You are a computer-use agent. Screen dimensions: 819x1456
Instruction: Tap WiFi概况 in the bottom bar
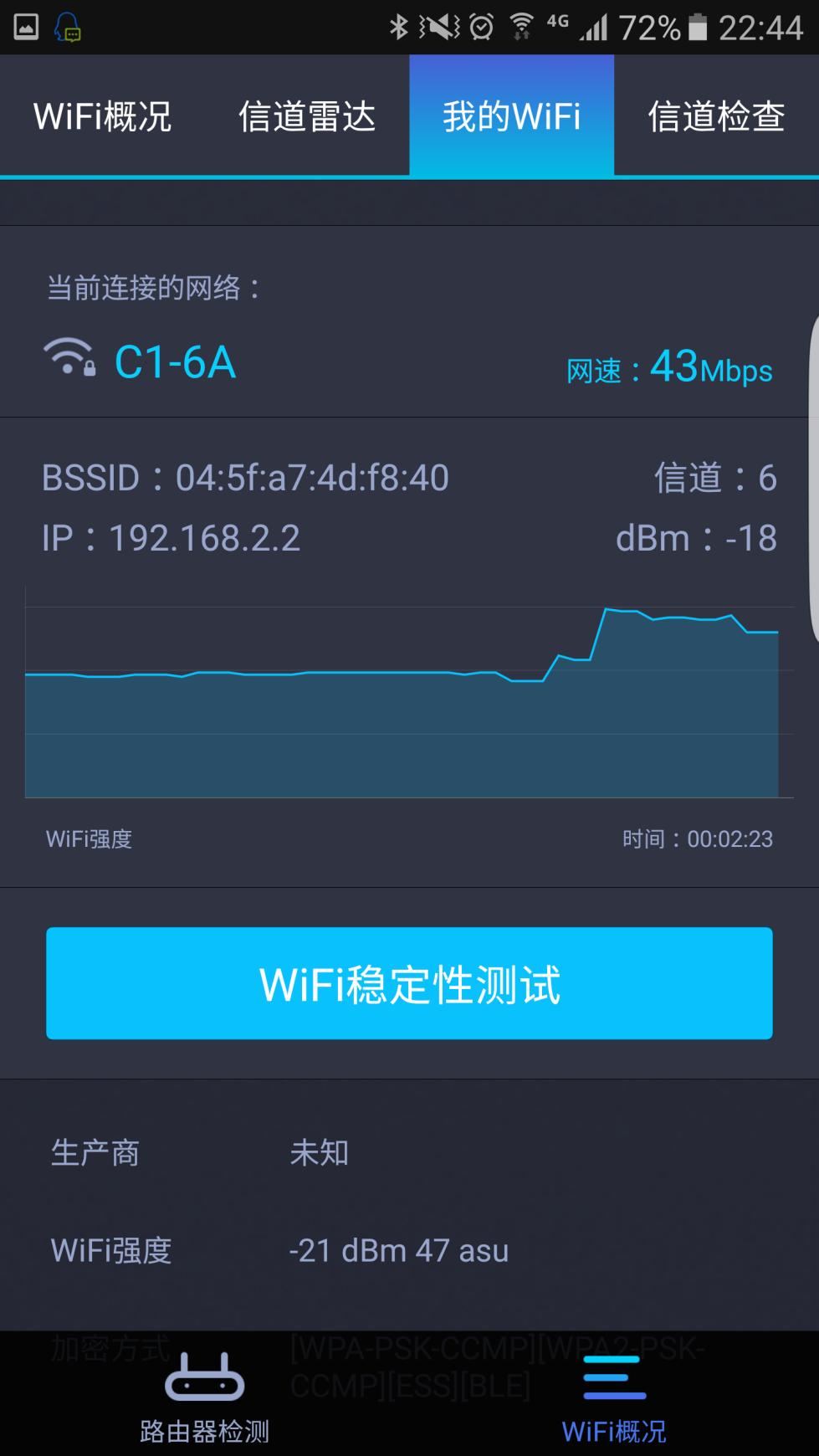tap(614, 1397)
